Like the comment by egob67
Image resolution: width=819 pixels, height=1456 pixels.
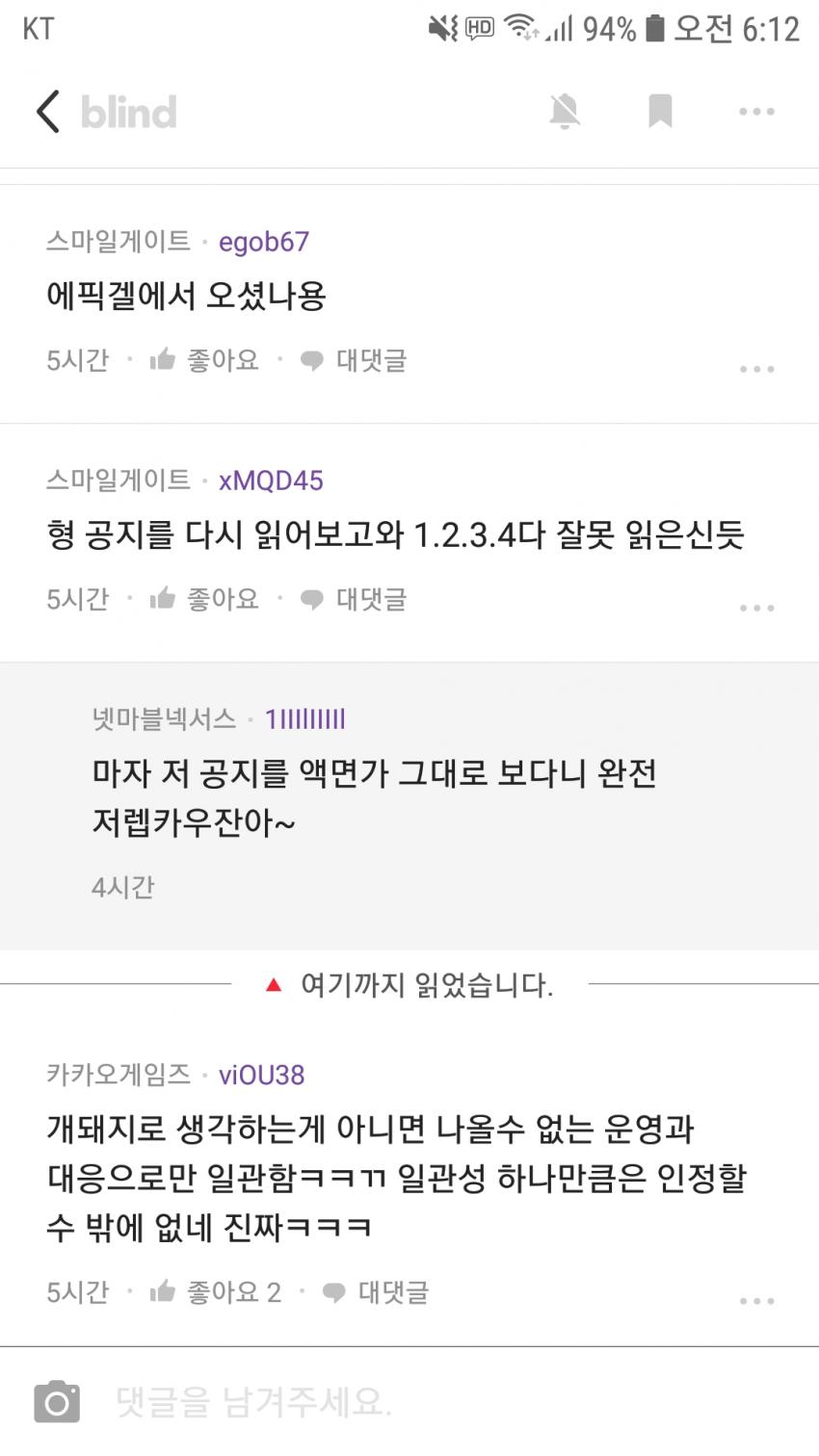[x=204, y=360]
